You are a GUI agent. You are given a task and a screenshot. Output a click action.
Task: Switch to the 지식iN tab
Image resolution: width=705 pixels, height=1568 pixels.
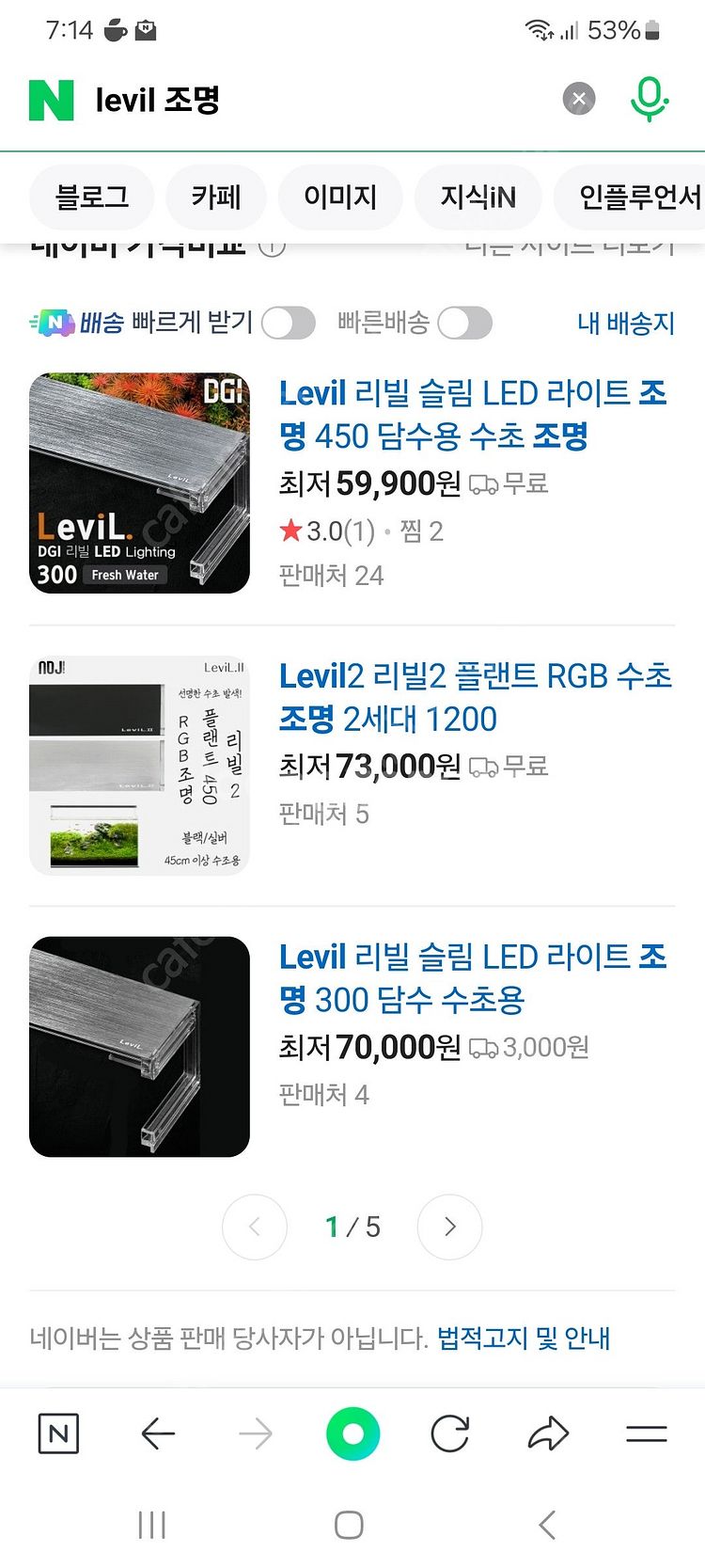pos(478,197)
